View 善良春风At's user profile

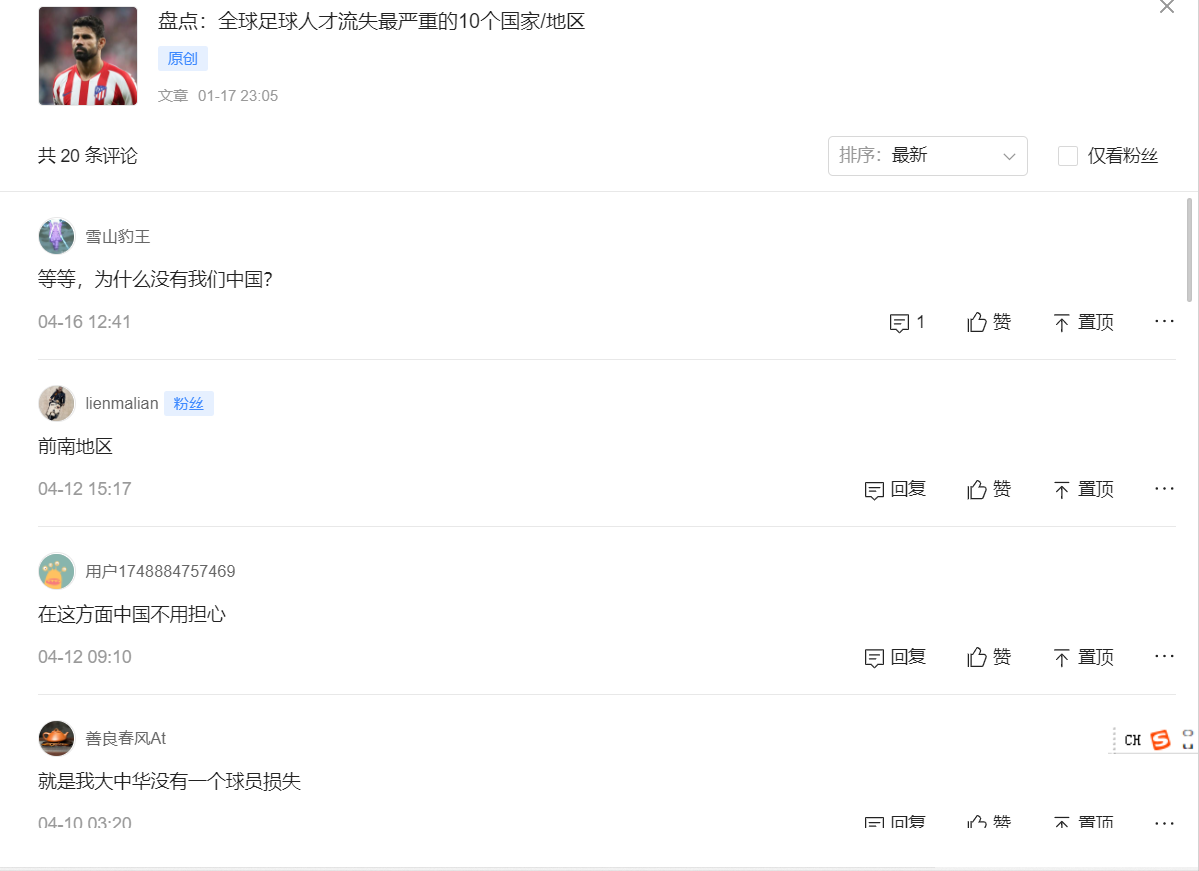[x=125, y=739]
